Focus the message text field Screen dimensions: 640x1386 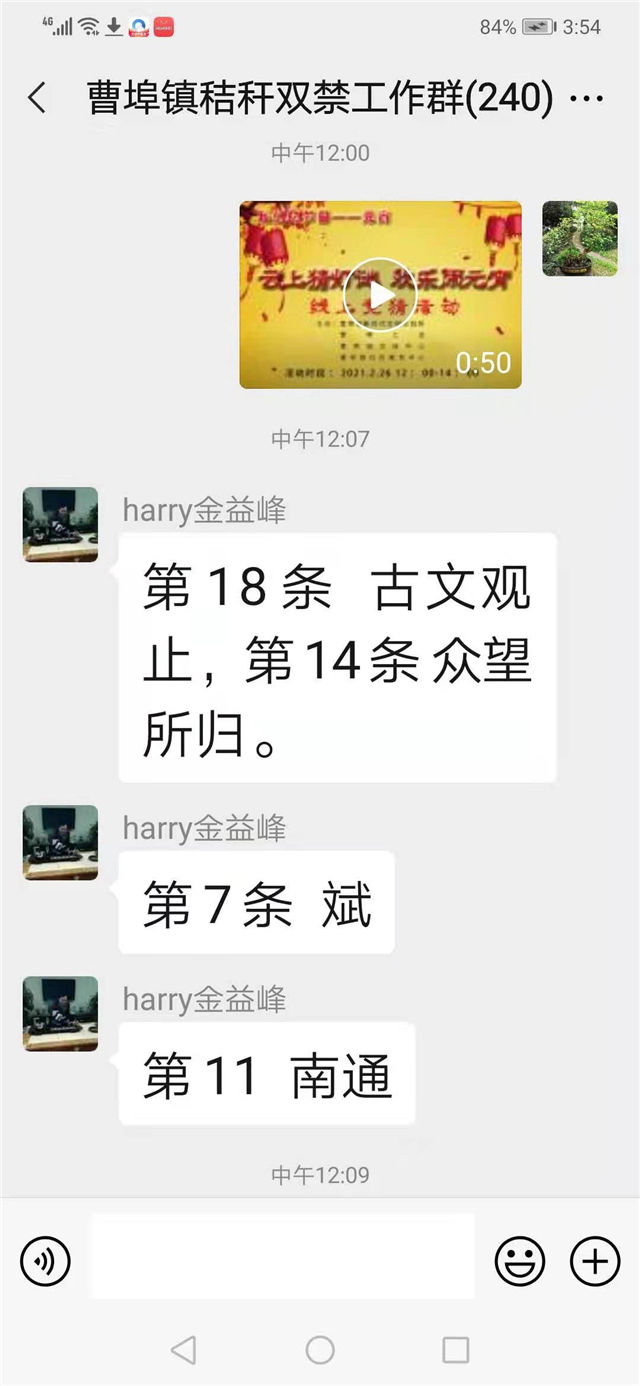pyautogui.click(x=283, y=1257)
